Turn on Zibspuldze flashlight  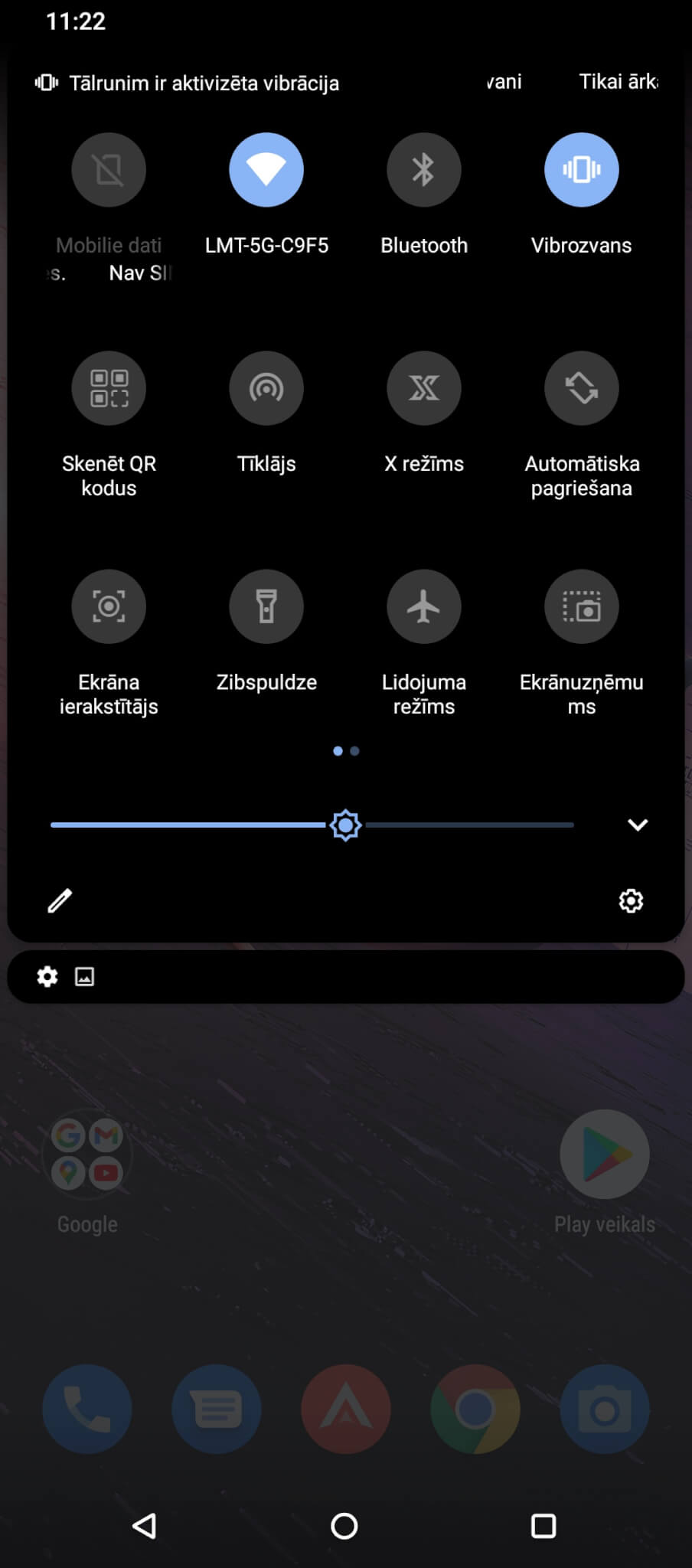pyautogui.click(x=266, y=606)
